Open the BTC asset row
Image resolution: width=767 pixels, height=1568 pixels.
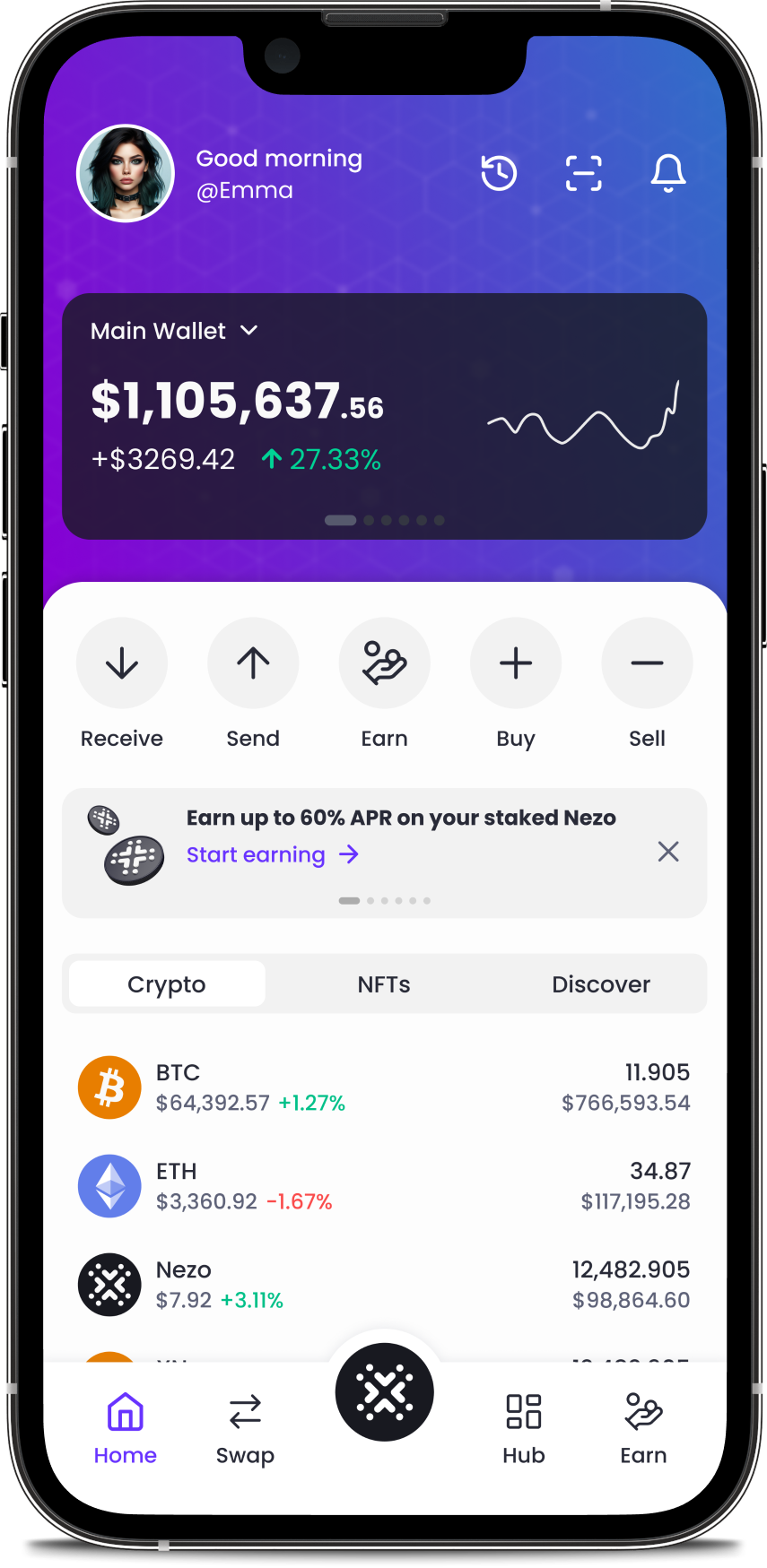click(x=384, y=1087)
